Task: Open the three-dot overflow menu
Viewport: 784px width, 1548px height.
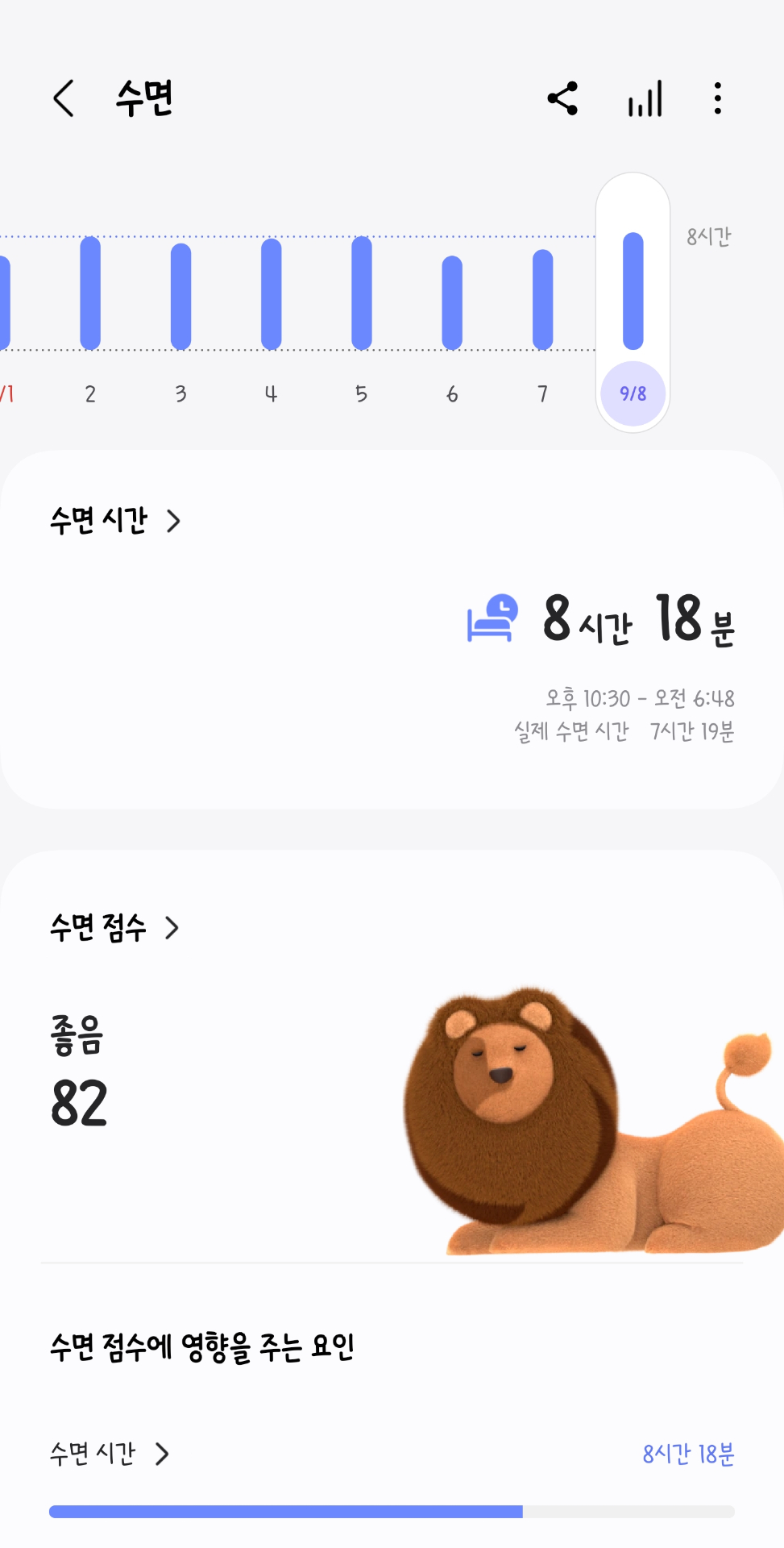Action: coord(717,98)
